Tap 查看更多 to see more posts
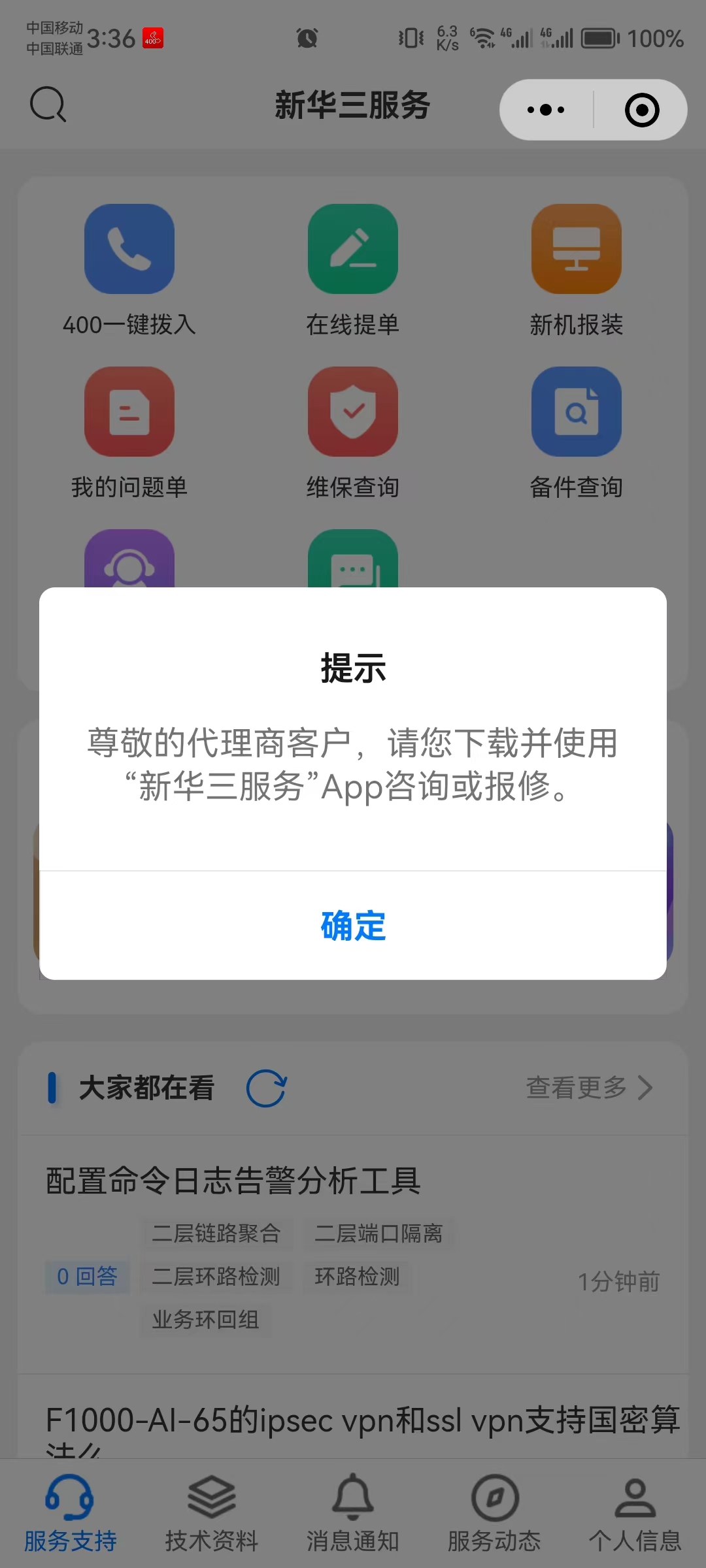Screen dimensions: 706x1568 coord(588,1088)
